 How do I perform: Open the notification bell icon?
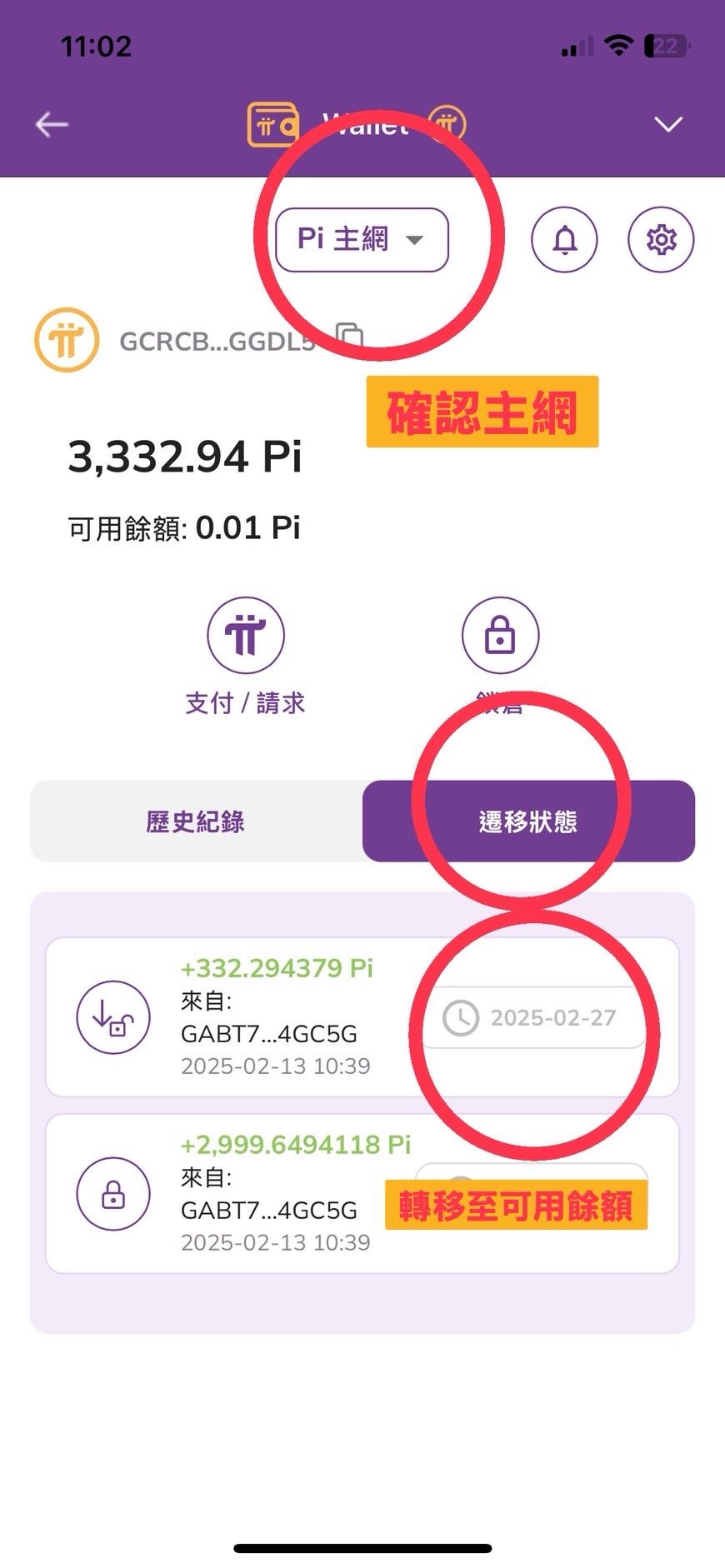(565, 239)
